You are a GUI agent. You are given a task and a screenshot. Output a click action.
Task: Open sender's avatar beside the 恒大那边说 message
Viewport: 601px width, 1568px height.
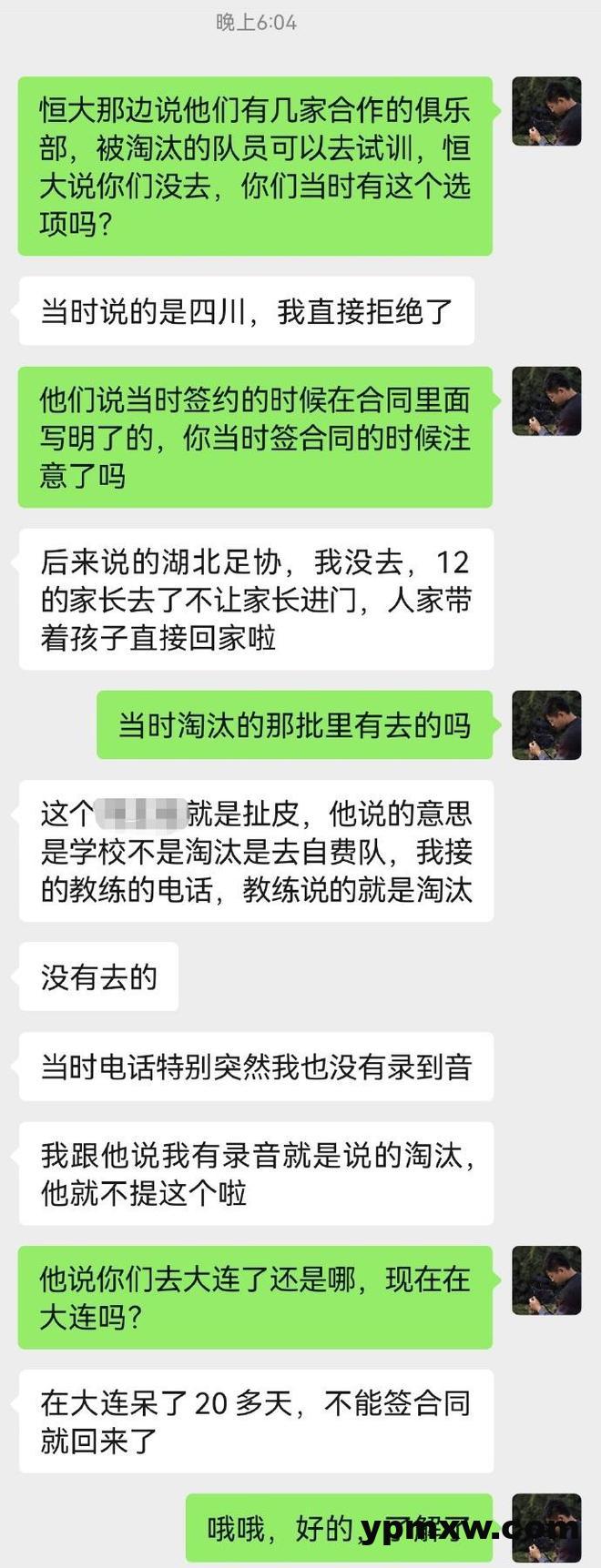click(x=546, y=112)
